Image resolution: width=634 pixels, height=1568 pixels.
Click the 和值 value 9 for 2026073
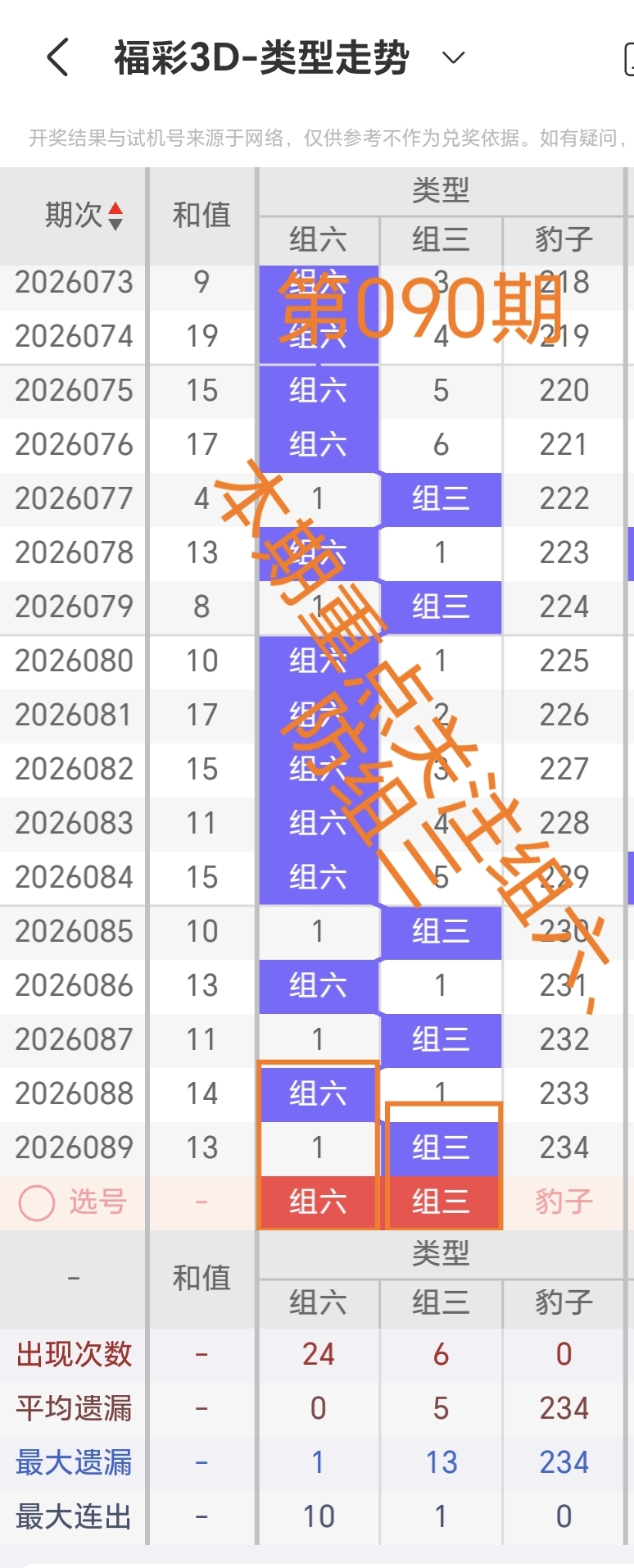tap(201, 282)
